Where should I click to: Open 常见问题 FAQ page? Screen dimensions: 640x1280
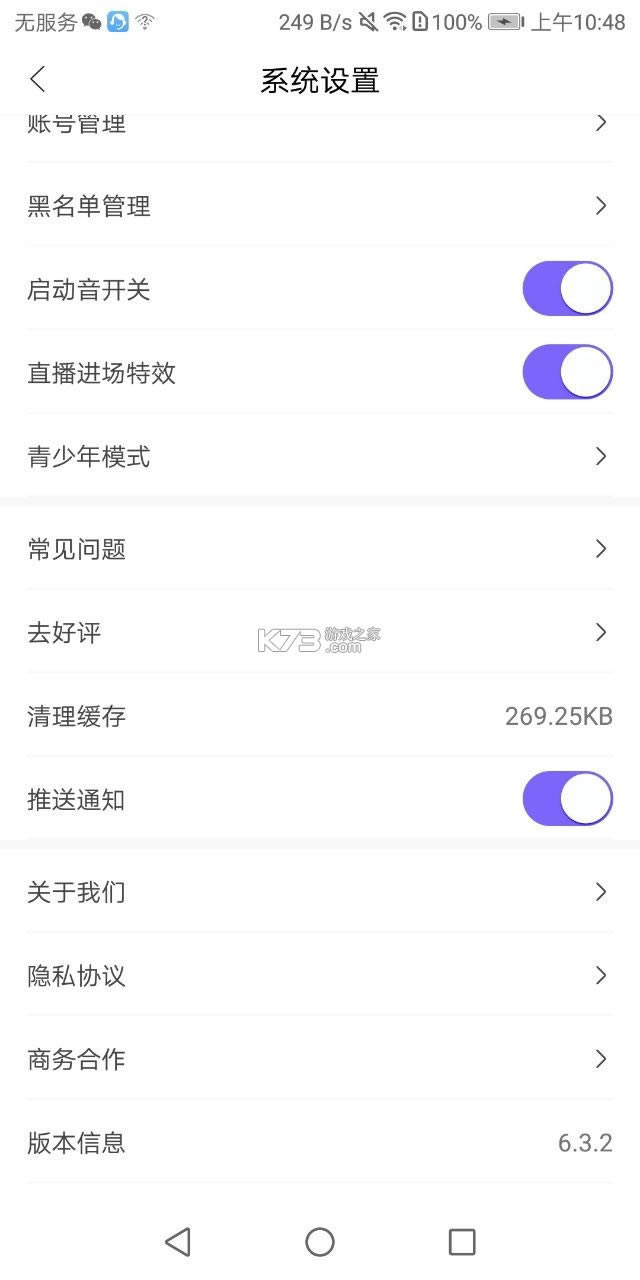point(320,549)
